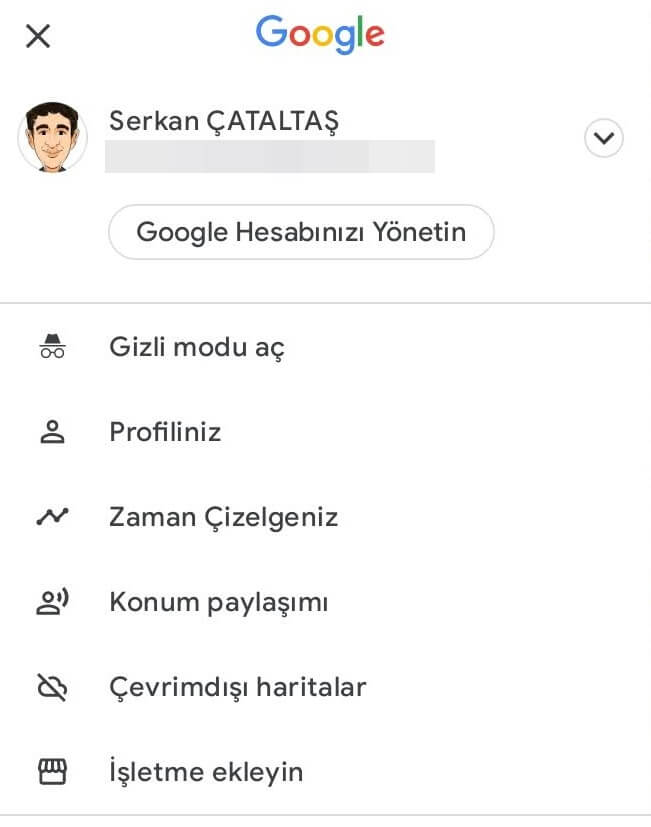Open Zaman Çizelgeniz
Image resolution: width=651 pixels, height=827 pixels.
(223, 517)
